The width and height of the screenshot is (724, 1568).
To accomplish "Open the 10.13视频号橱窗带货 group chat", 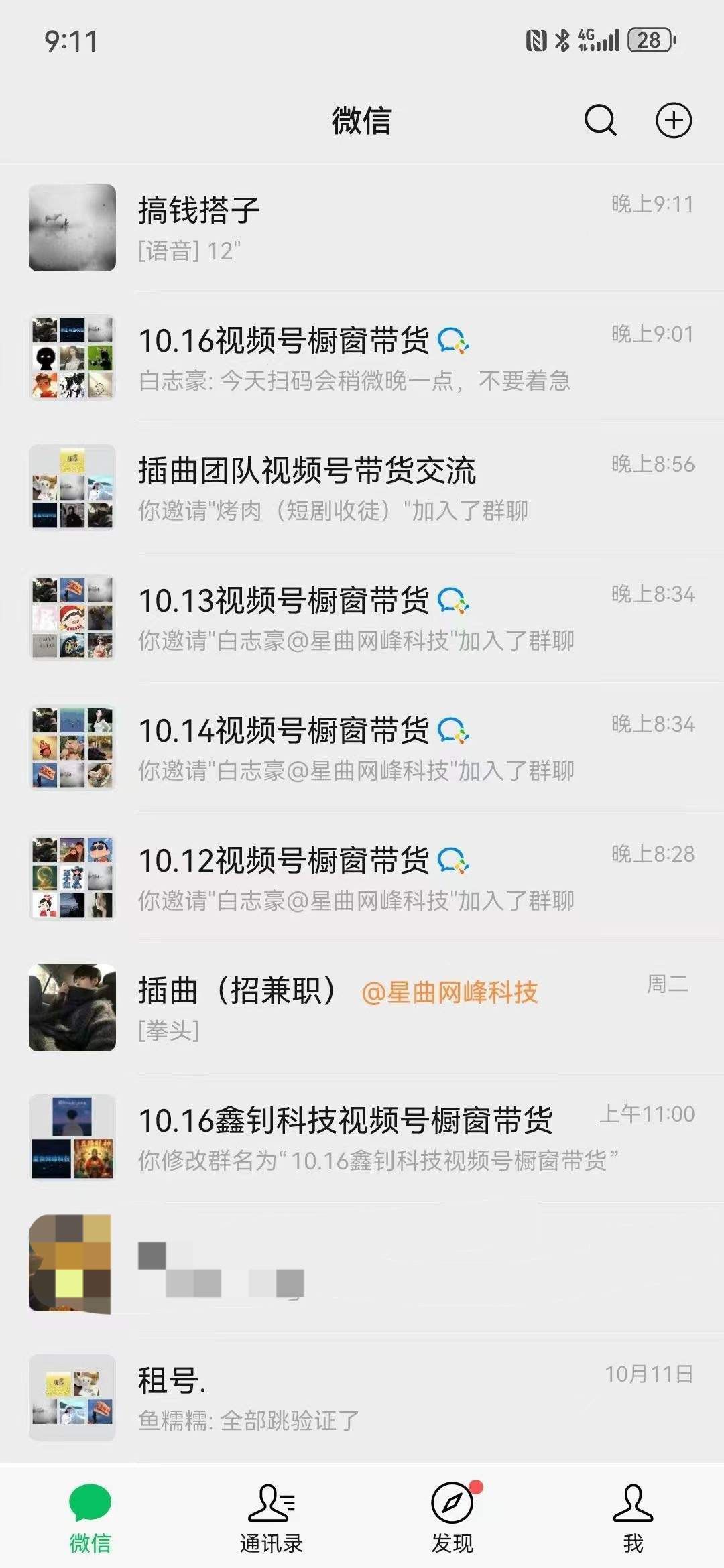I will pos(362,618).
